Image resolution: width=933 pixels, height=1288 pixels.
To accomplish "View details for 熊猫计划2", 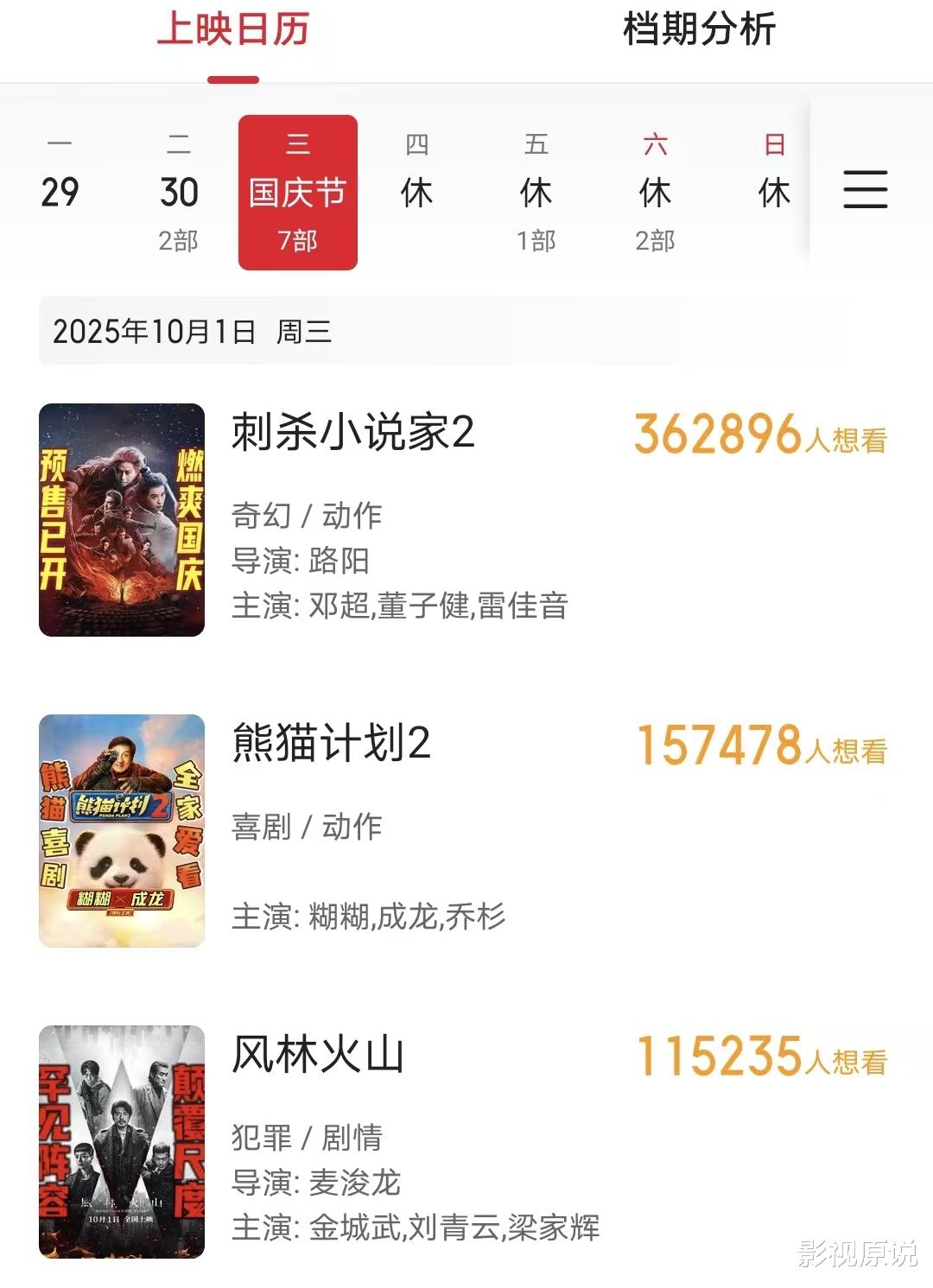I will (332, 743).
